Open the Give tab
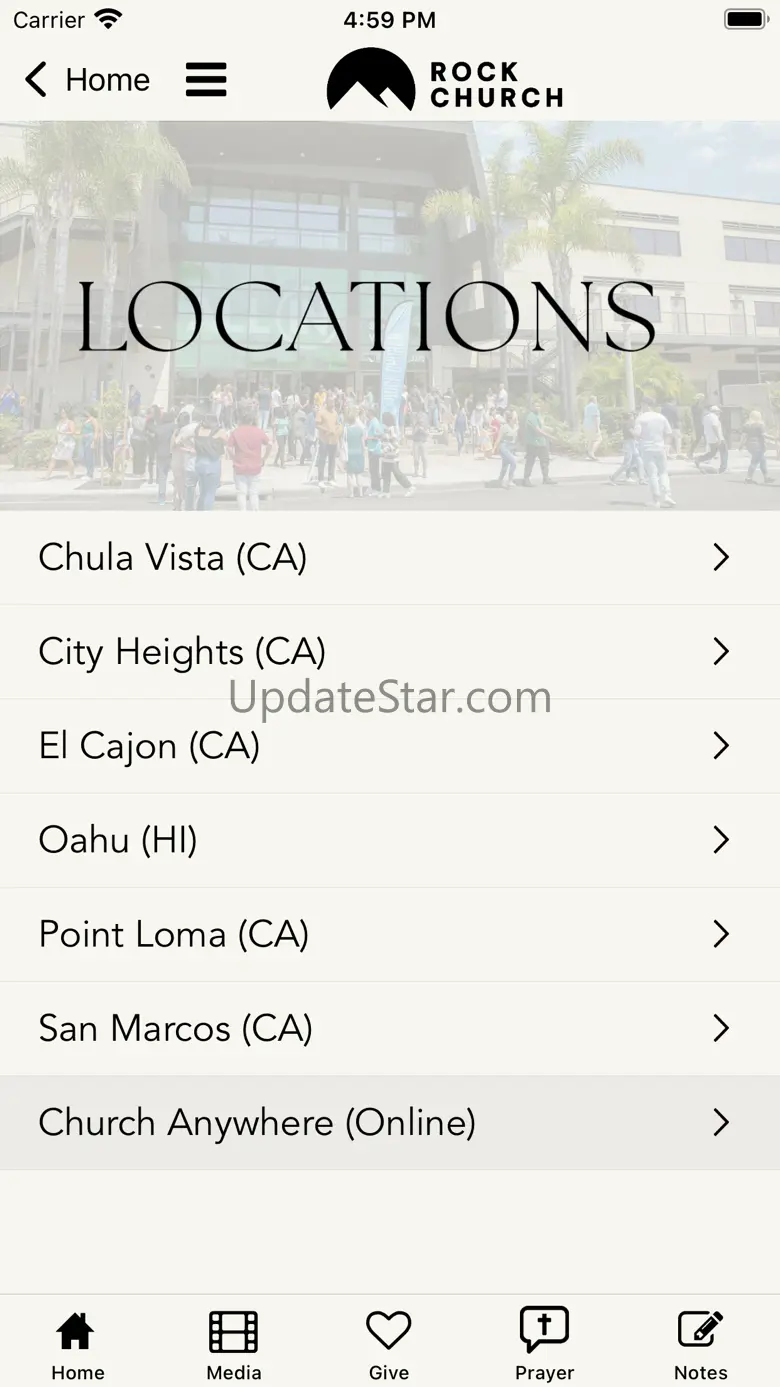 tap(389, 1345)
